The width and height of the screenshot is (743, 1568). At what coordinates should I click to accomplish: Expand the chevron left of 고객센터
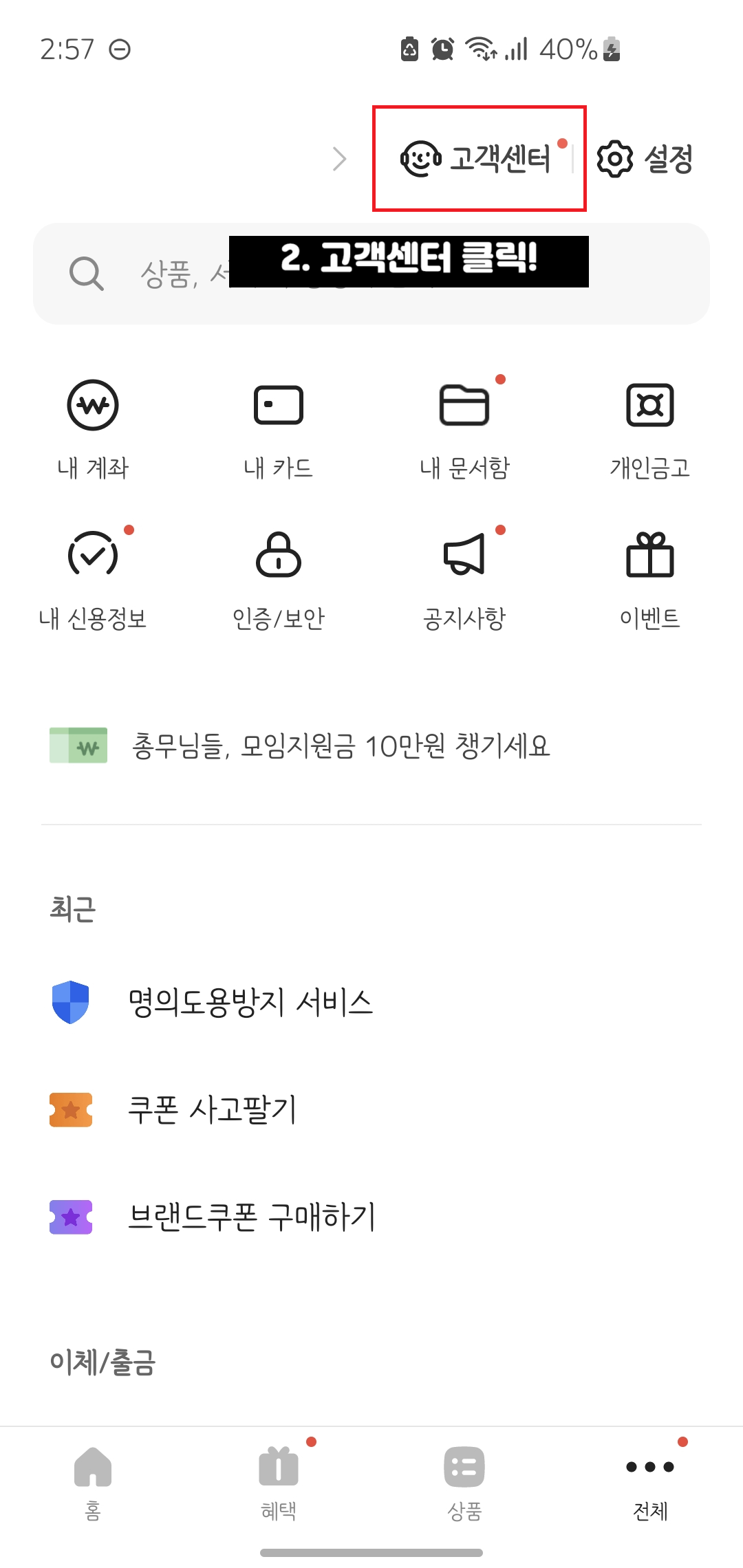click(340, 158)
